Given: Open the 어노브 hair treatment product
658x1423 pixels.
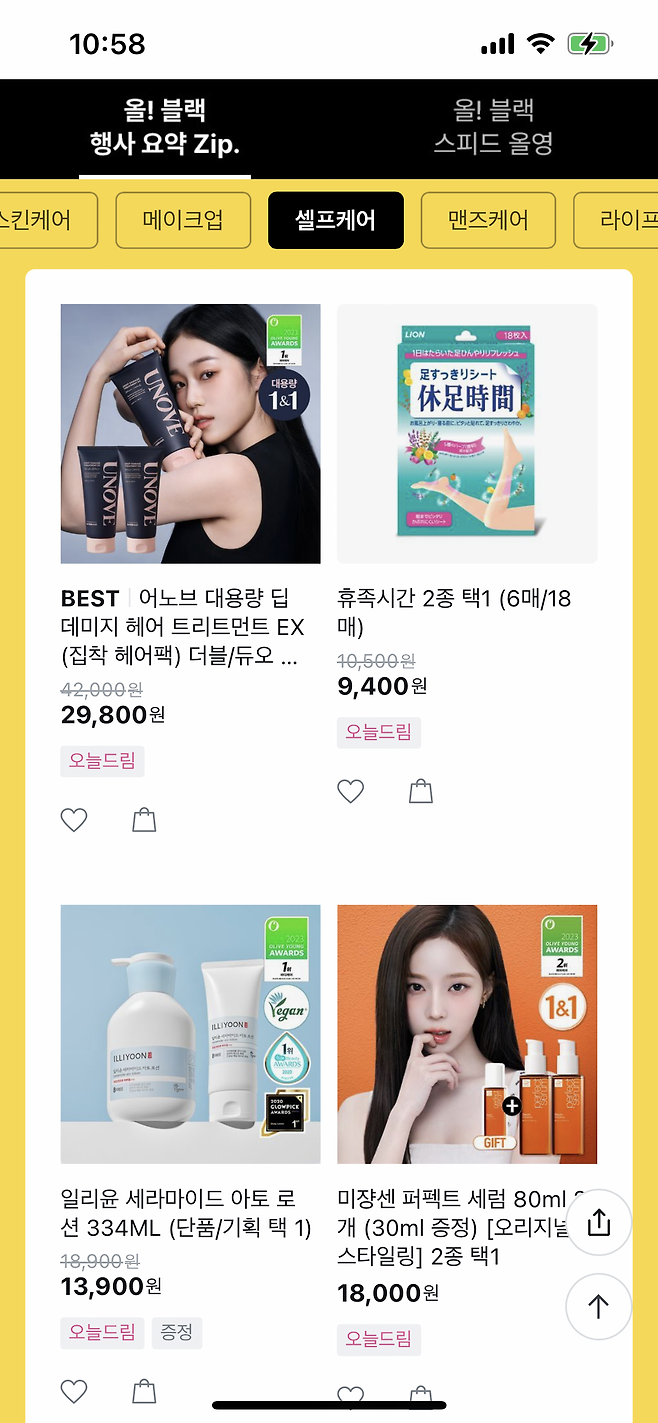Looking at the screenshot, I should [191, 434].
